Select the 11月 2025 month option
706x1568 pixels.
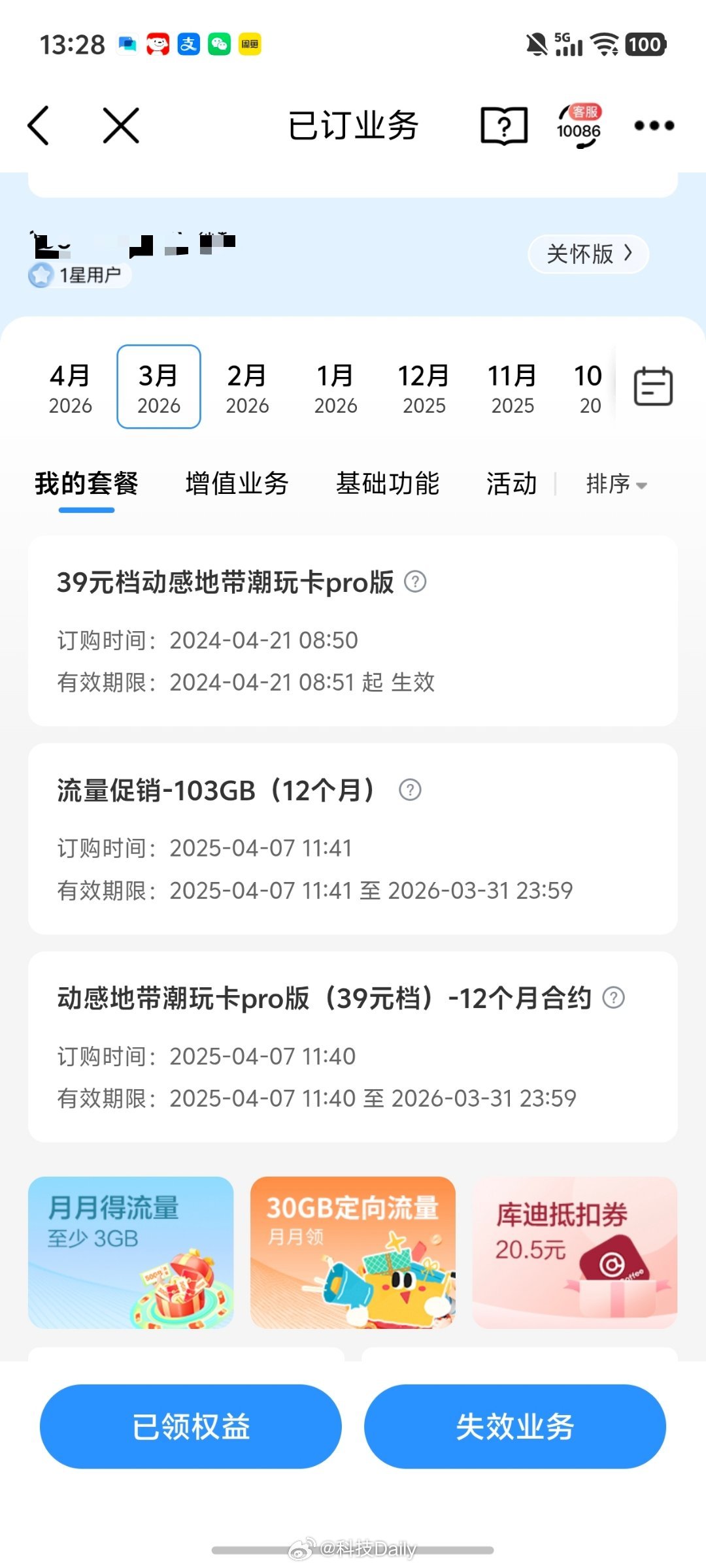[513, 387]
